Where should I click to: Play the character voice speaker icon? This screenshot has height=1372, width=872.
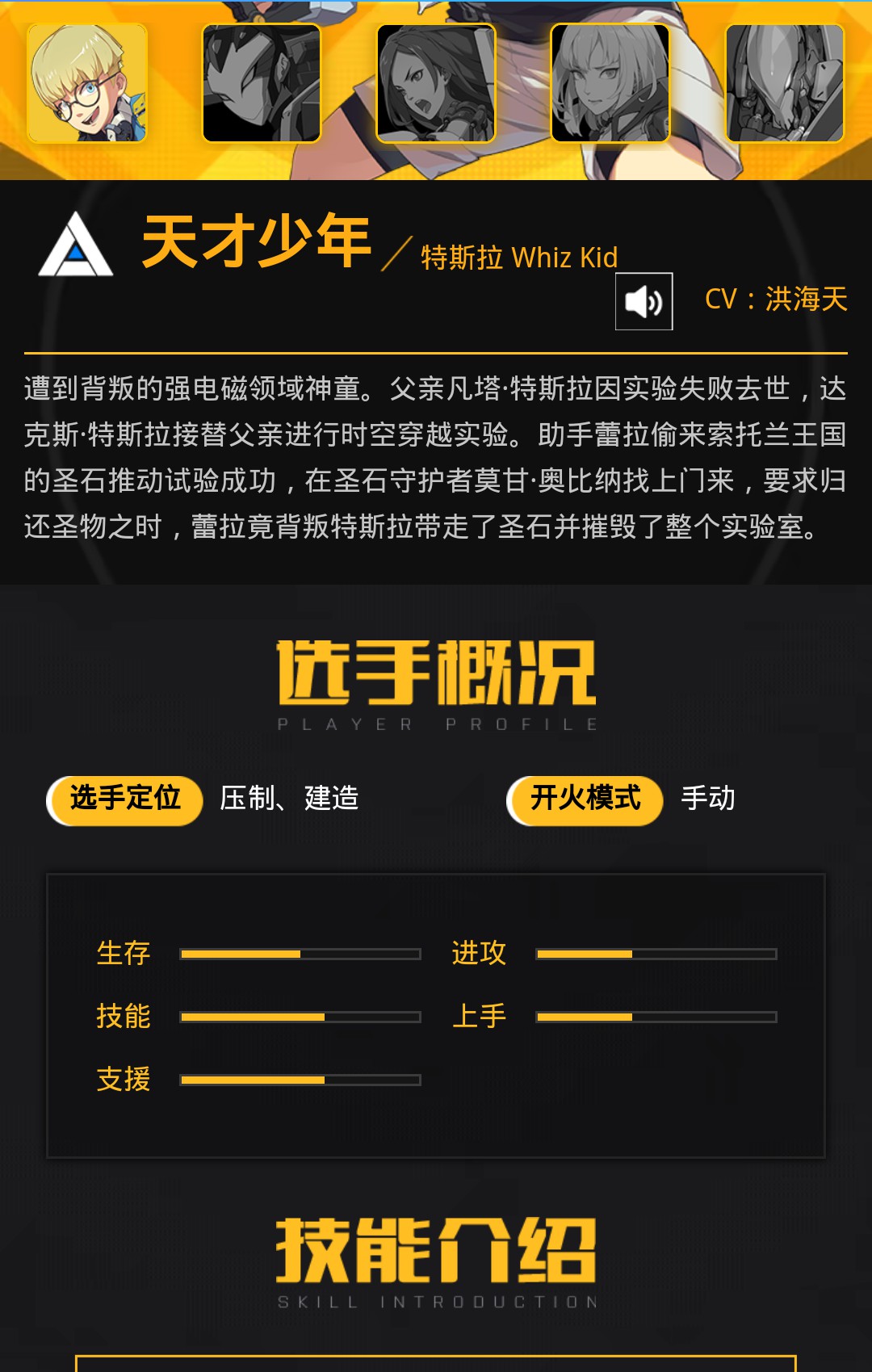[x=644, y=301]
